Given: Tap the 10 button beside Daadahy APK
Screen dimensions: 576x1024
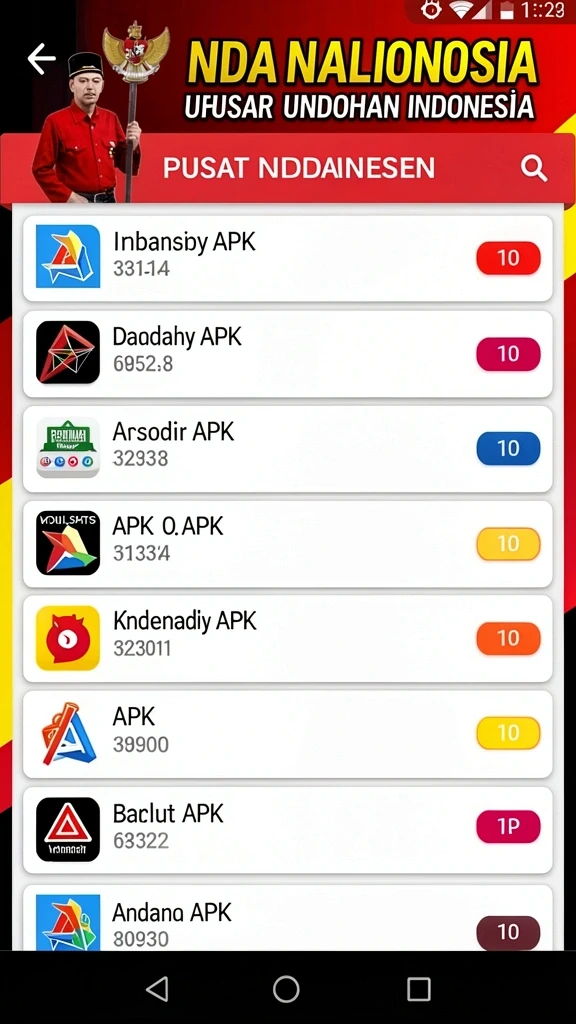Looking at the screenshot, I should coord(508,354).
